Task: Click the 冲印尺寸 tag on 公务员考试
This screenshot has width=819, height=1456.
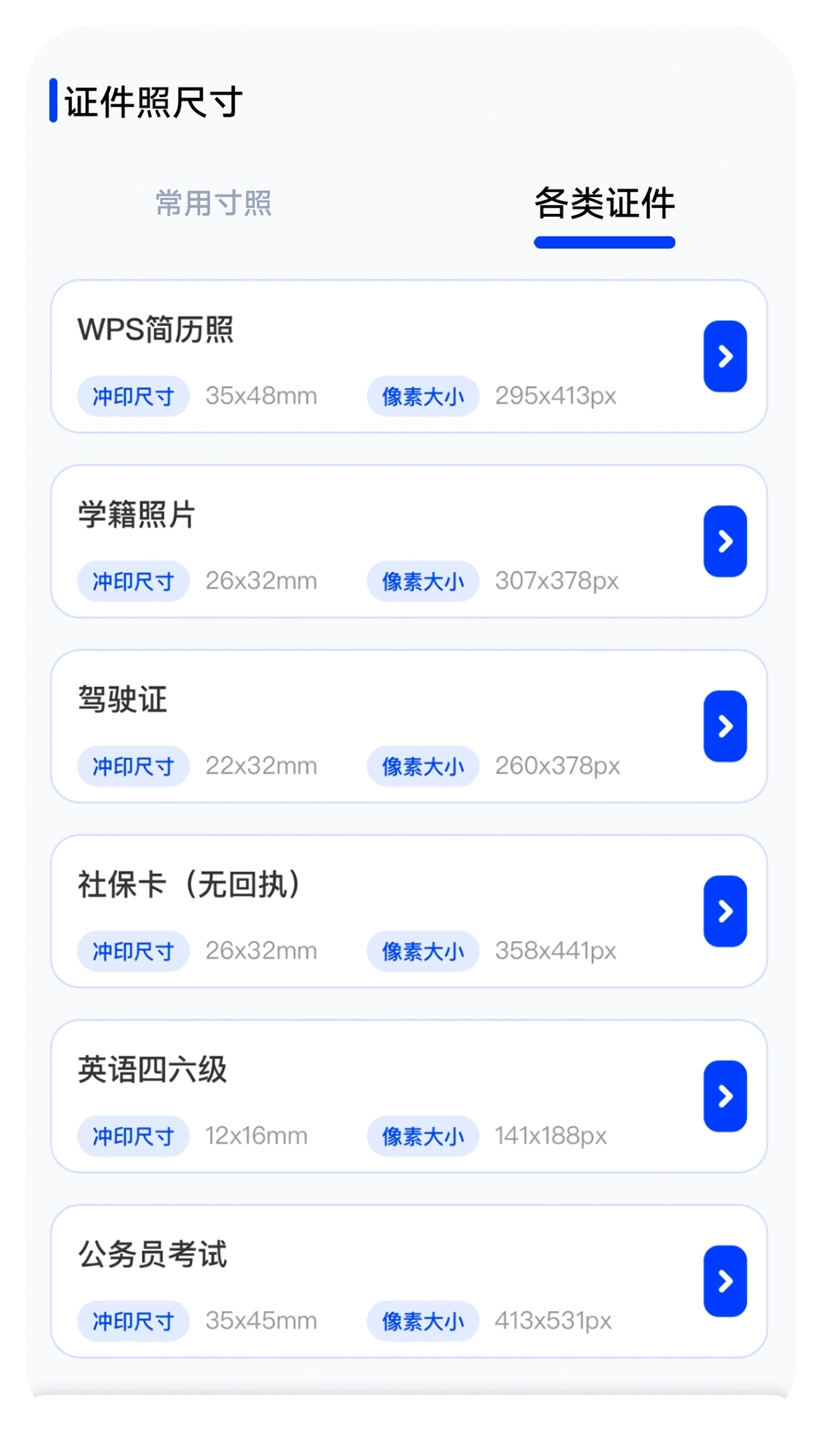Action: click(x=133, y=1321)
